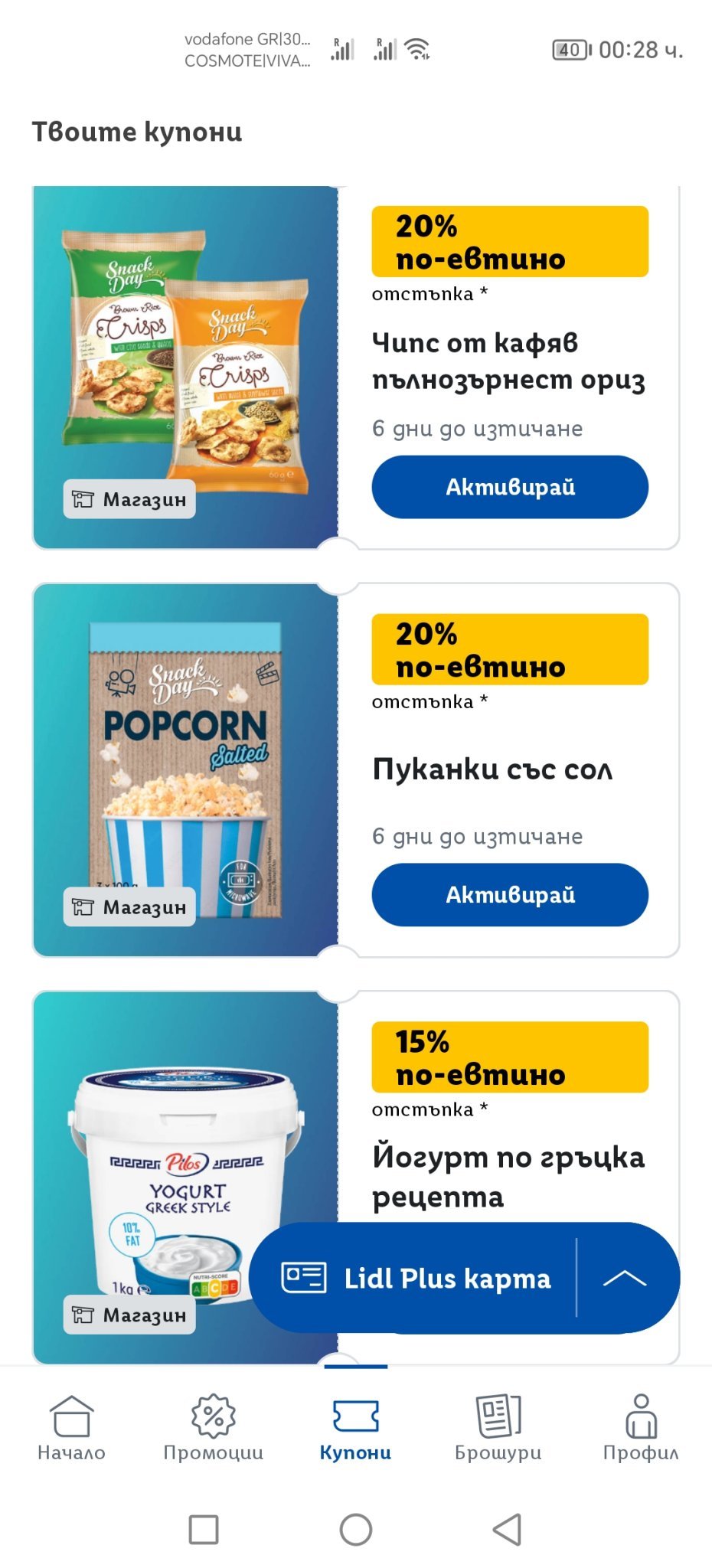Switch to the Промоции tab

pos(214,1427)
